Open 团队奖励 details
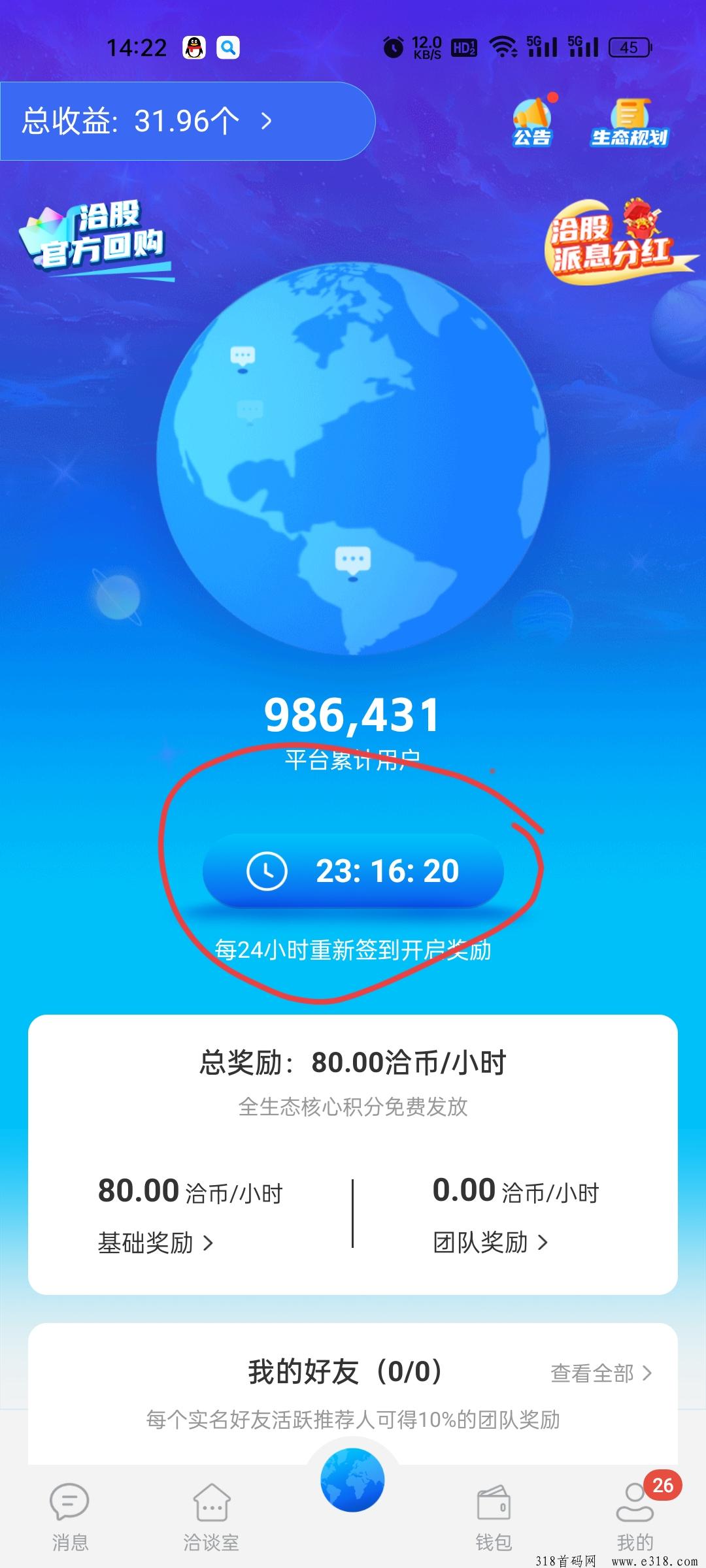This screenshot has width=706, height=1568. coord(490,1242)
